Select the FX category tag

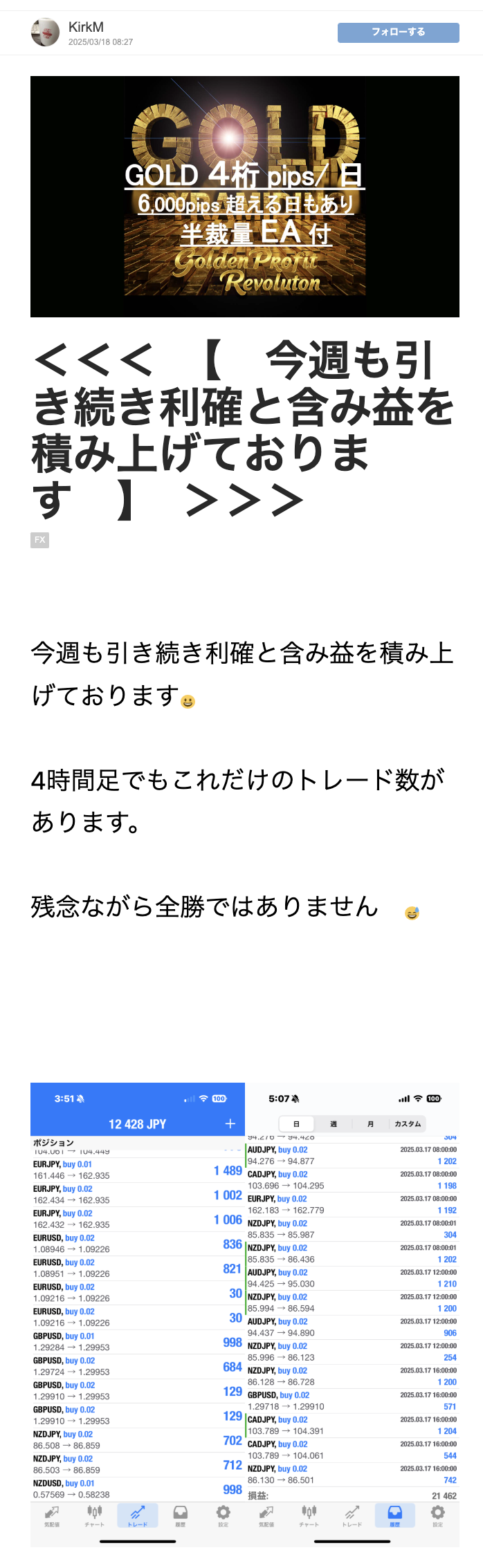click(39, 540)
